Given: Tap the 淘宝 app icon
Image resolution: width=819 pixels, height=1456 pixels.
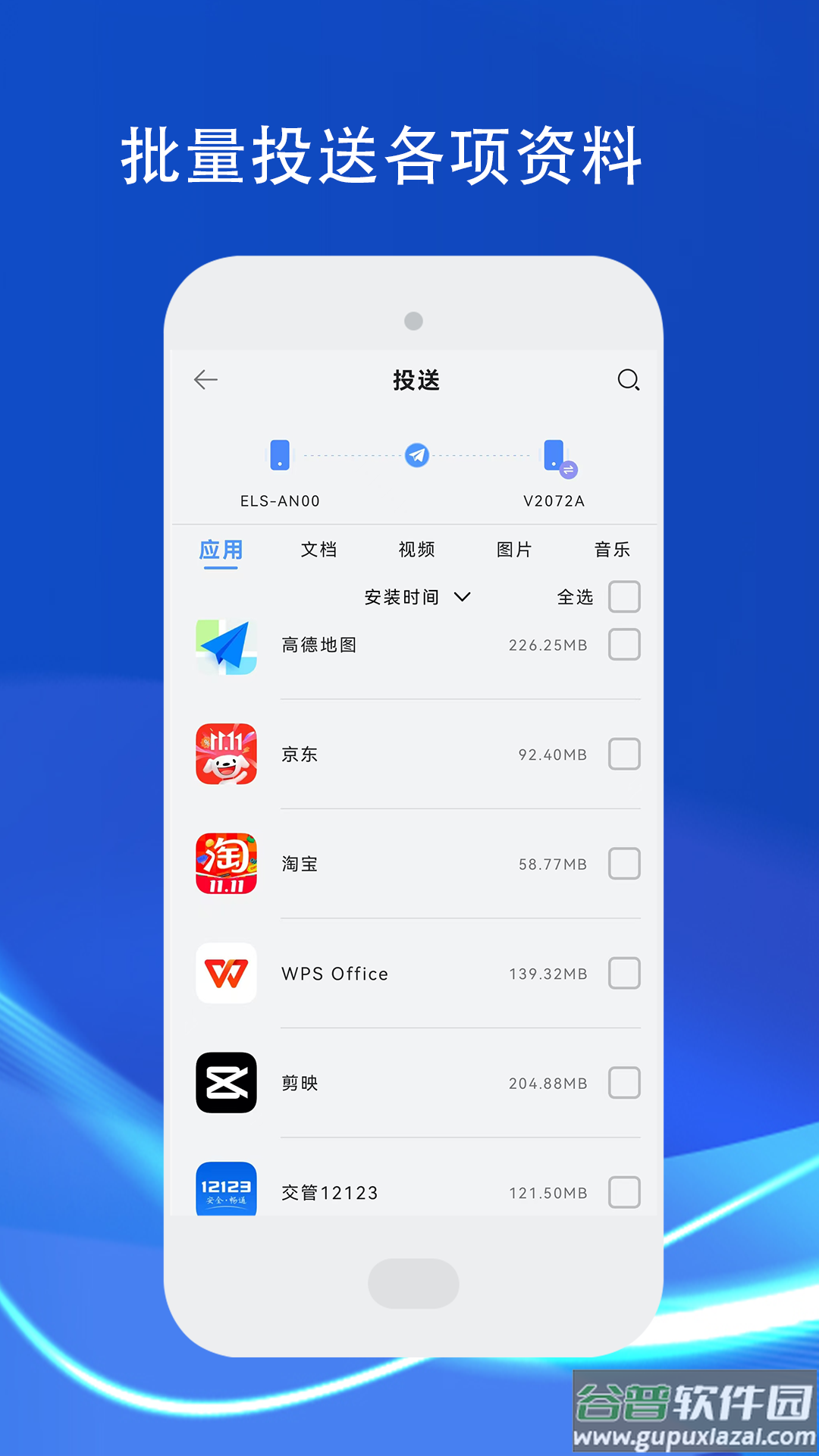Looking at the screenshot, I should click(x=226, y=864).
